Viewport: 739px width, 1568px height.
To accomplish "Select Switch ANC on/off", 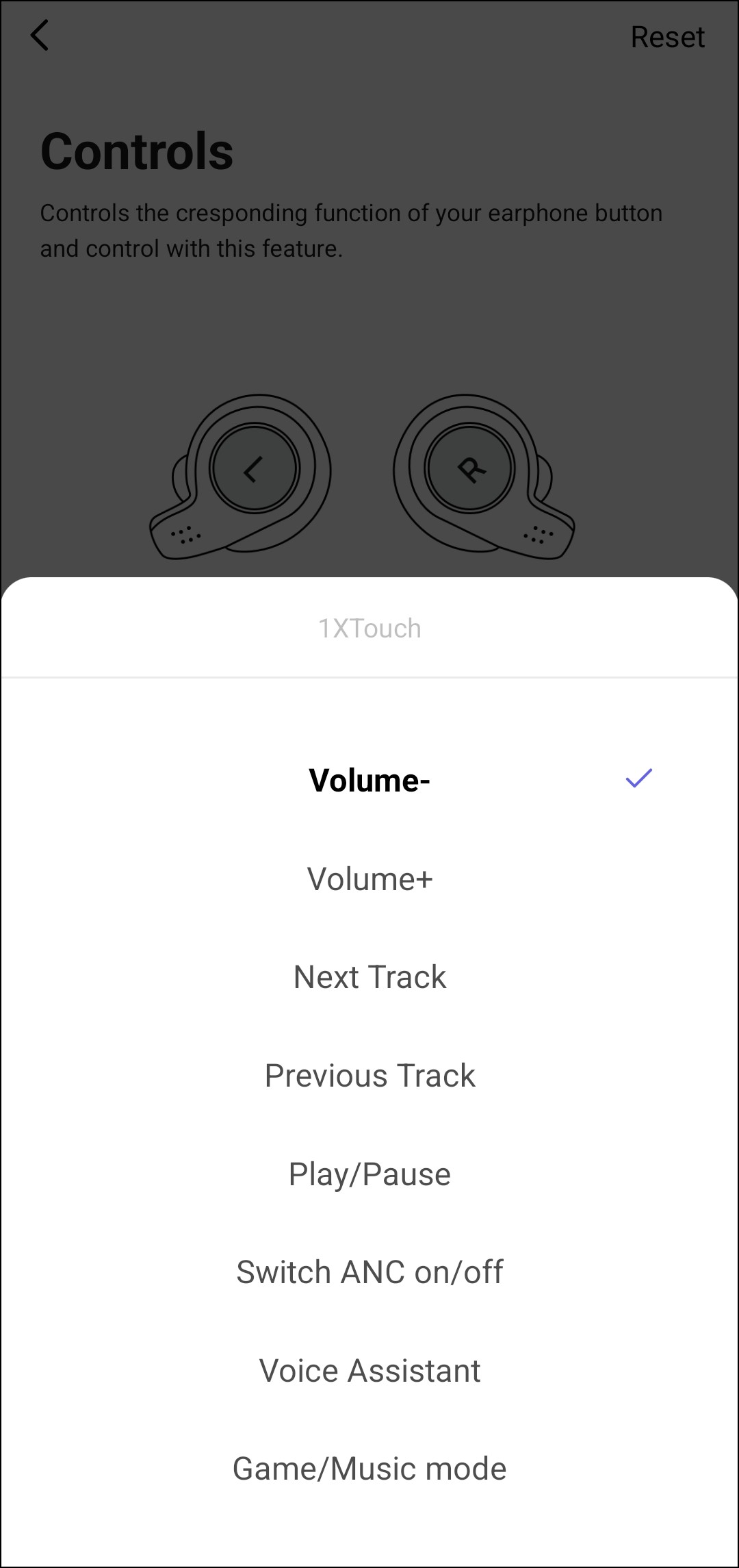I will coord(369,1272).
